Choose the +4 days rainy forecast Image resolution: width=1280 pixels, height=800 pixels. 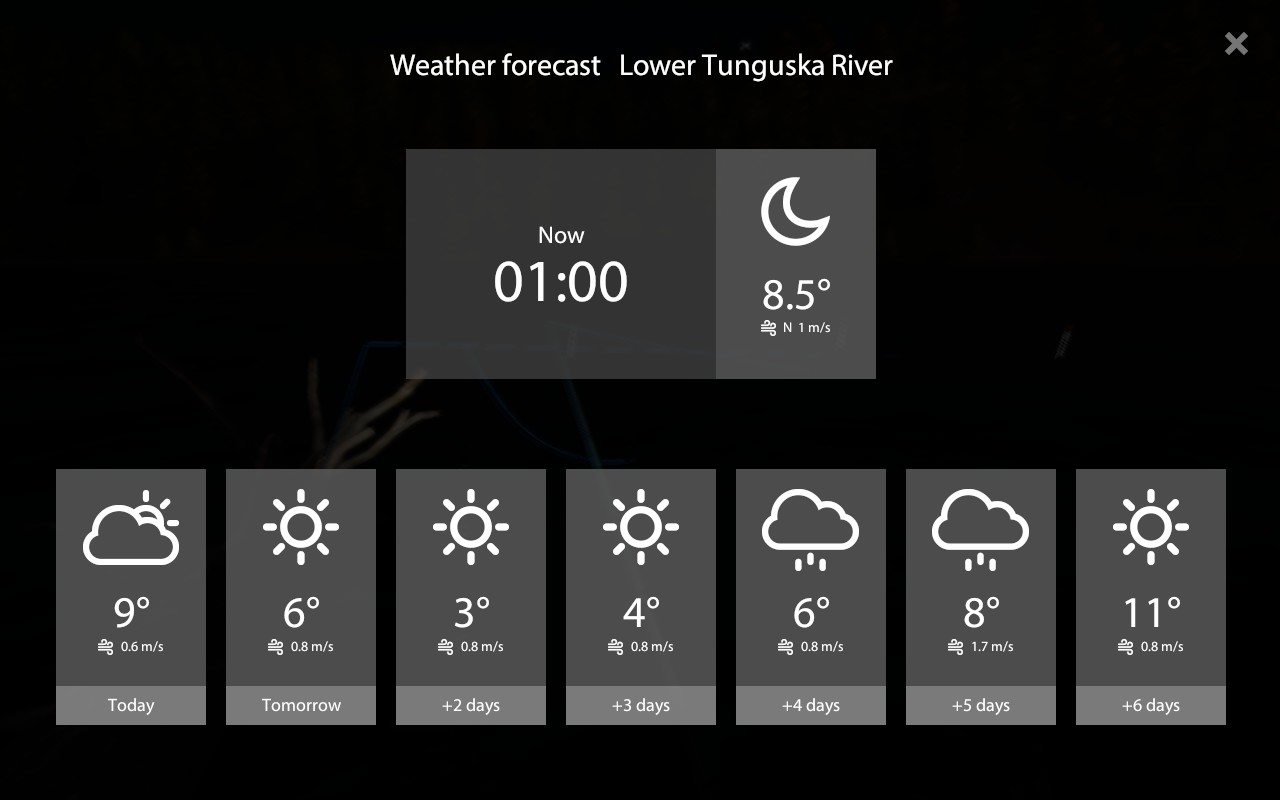click(811, 596)
